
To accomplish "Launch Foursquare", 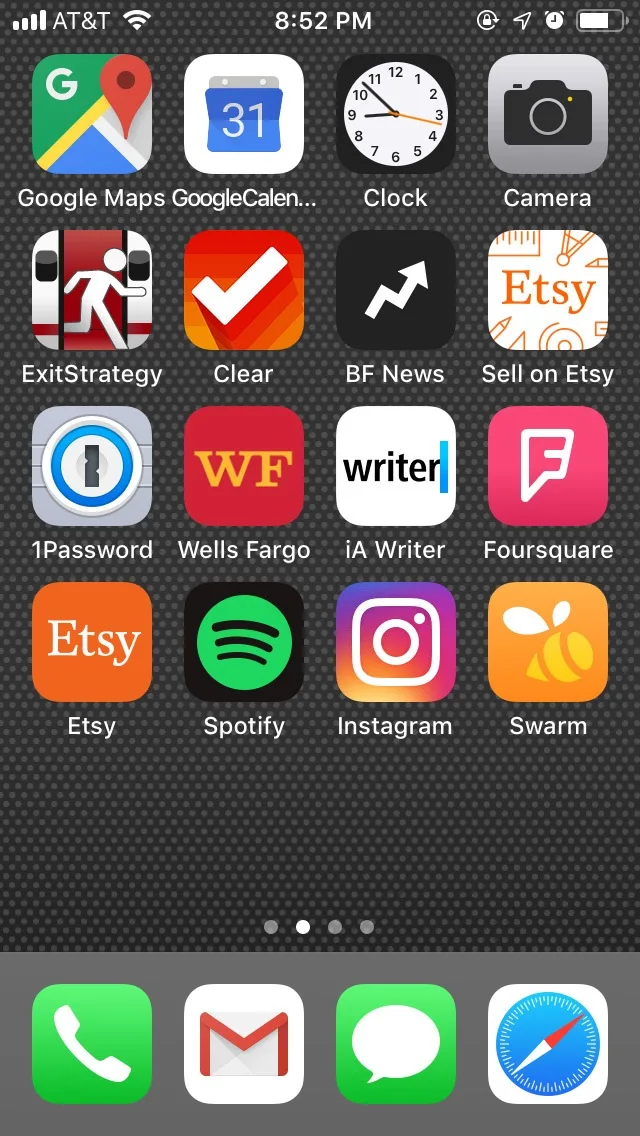I will (548, 466).
